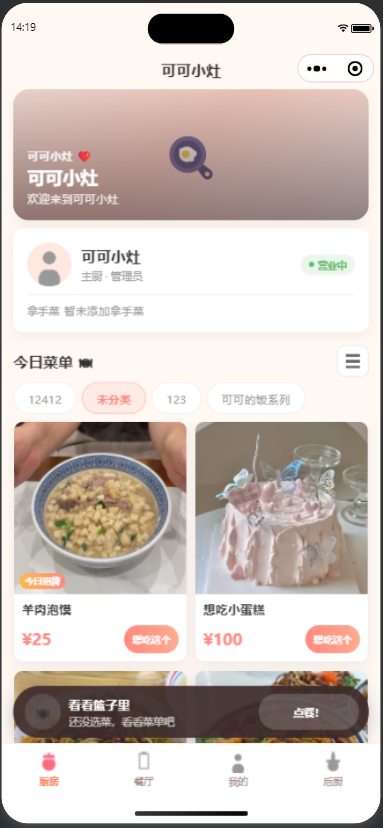383x828 pixels.
Task: Close the mini program with the circle icon
Action: pos(355,69)
